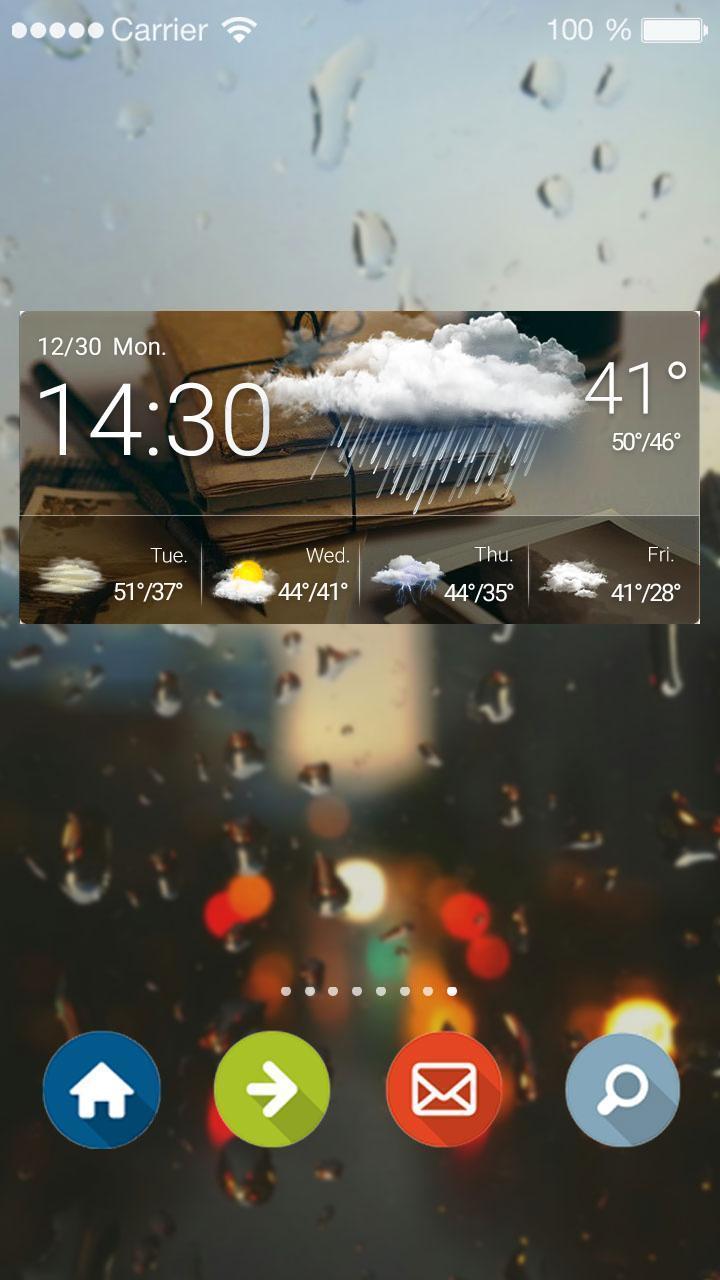Select Tuesday 51/37 forecast entry
Screen dimensions: 720x1280
[148, 590]
